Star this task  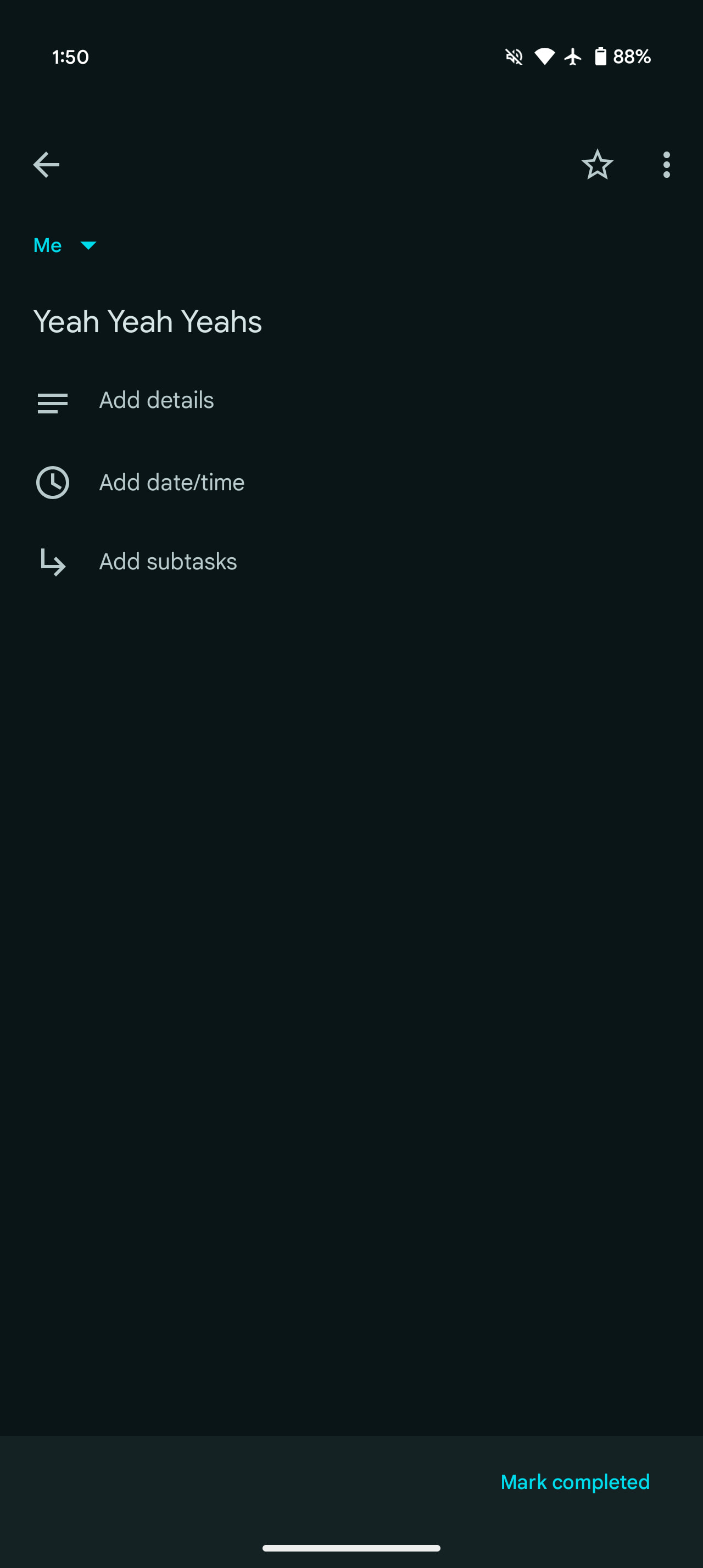pos(597,164)
